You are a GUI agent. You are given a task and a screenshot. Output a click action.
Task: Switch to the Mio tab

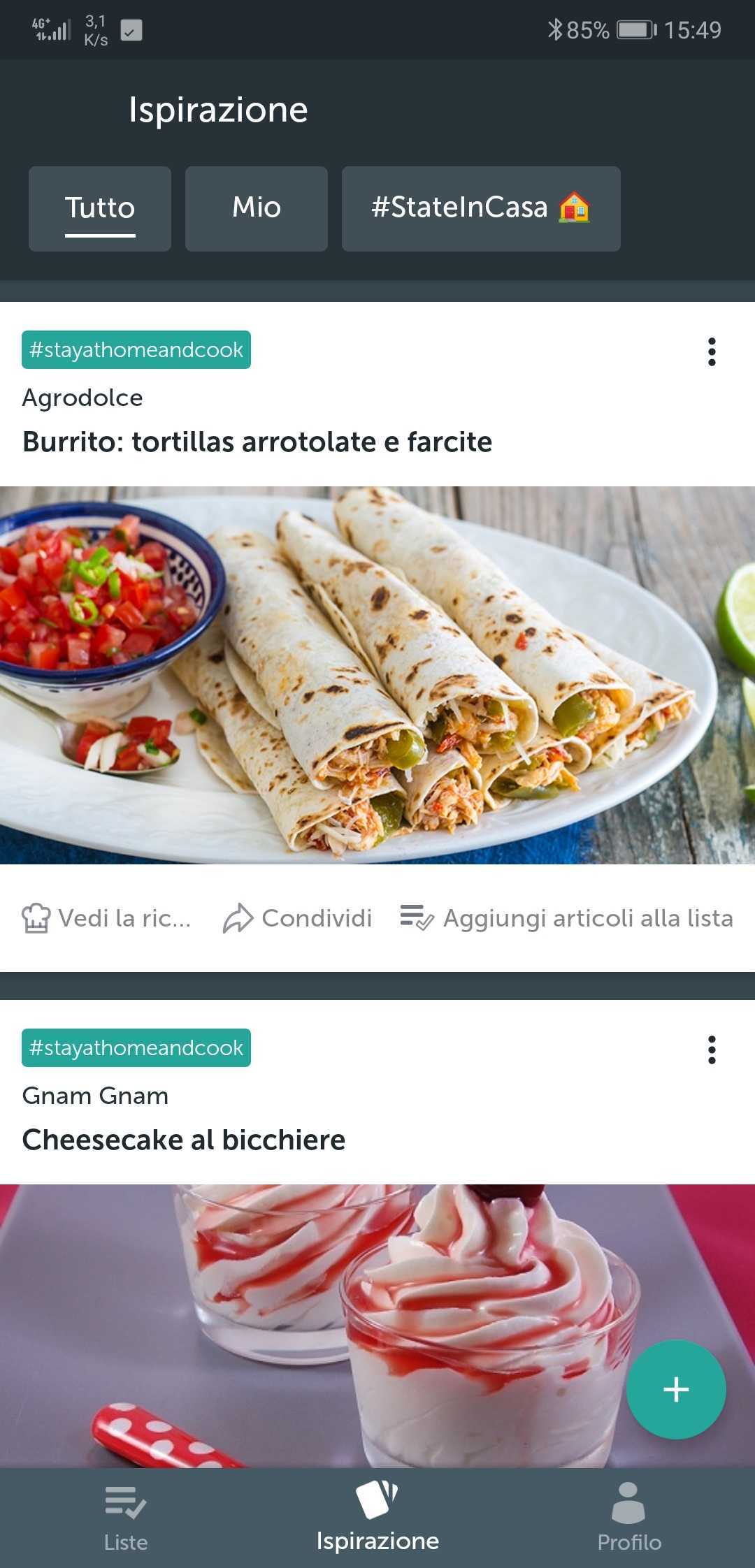point(257,208)
